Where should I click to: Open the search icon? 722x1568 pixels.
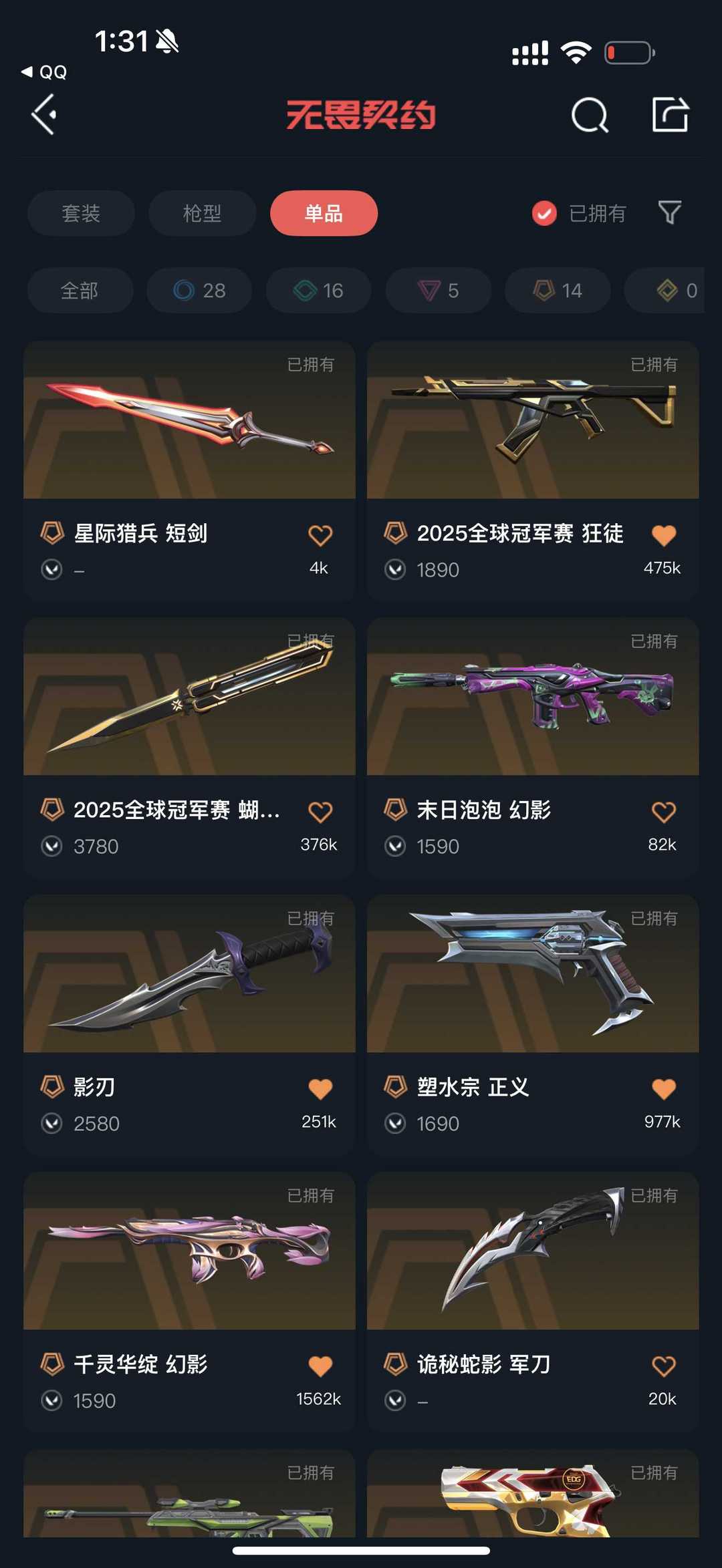point(590,116)
